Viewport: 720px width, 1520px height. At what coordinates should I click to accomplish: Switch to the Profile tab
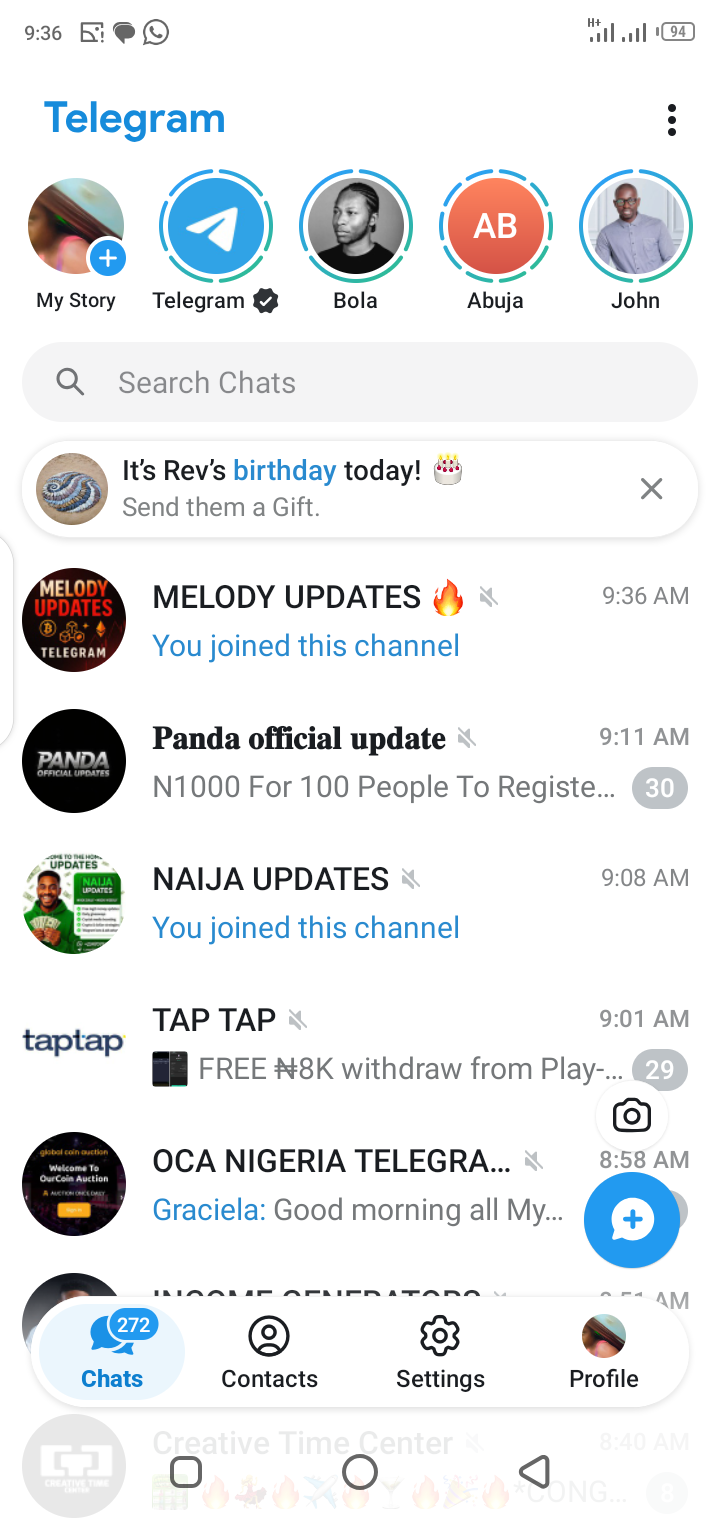604,1353
